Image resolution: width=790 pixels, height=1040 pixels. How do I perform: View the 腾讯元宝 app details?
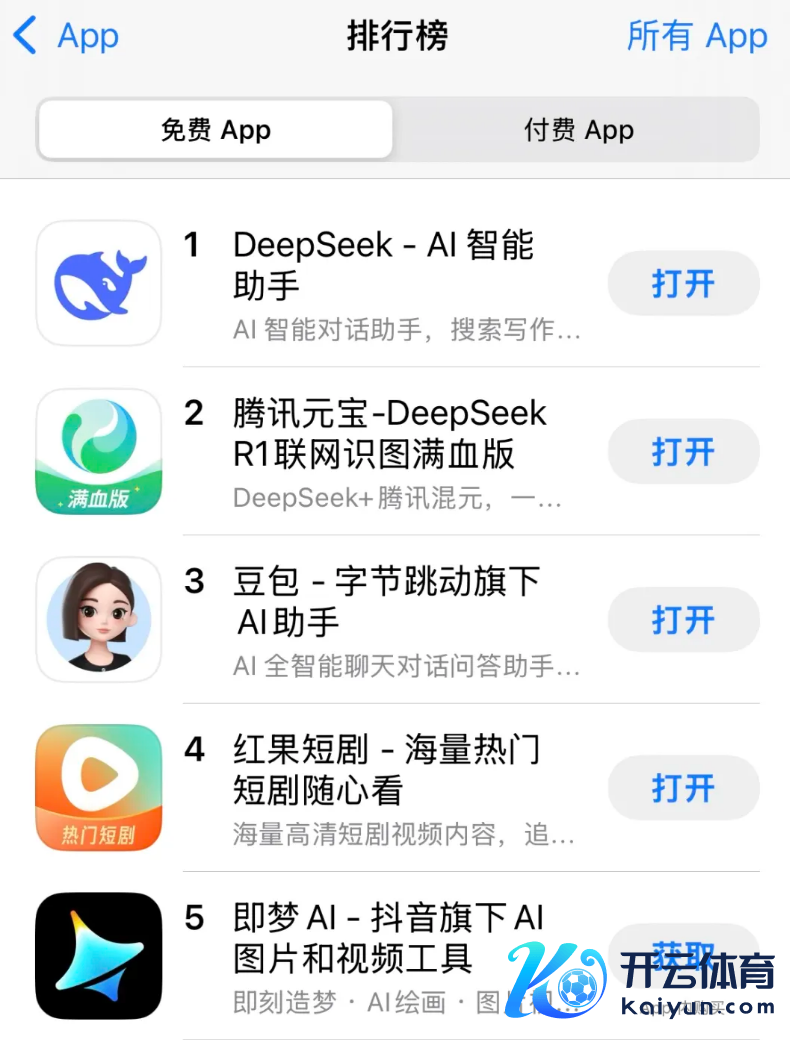(390, 433)
